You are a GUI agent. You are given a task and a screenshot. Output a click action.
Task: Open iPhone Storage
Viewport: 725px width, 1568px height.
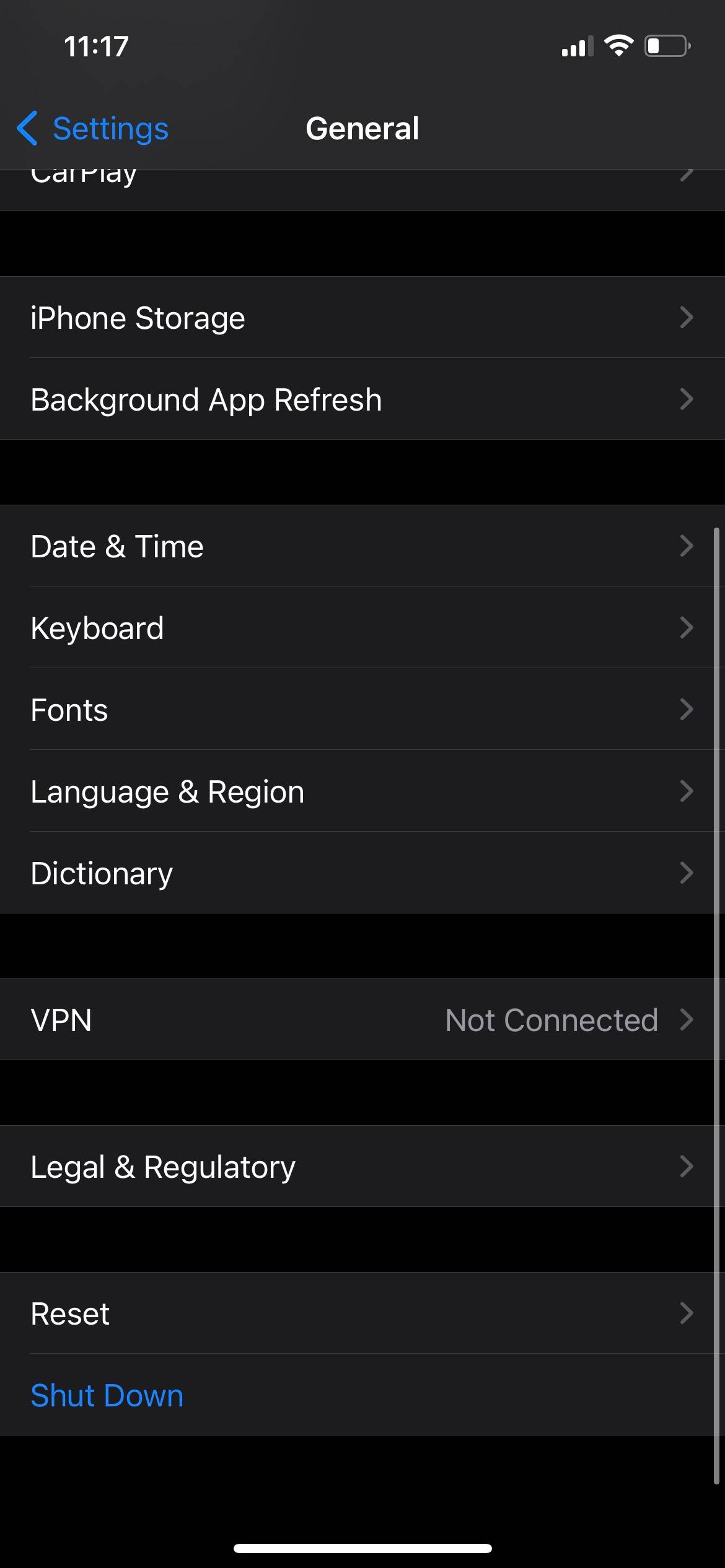coord(362,318)
